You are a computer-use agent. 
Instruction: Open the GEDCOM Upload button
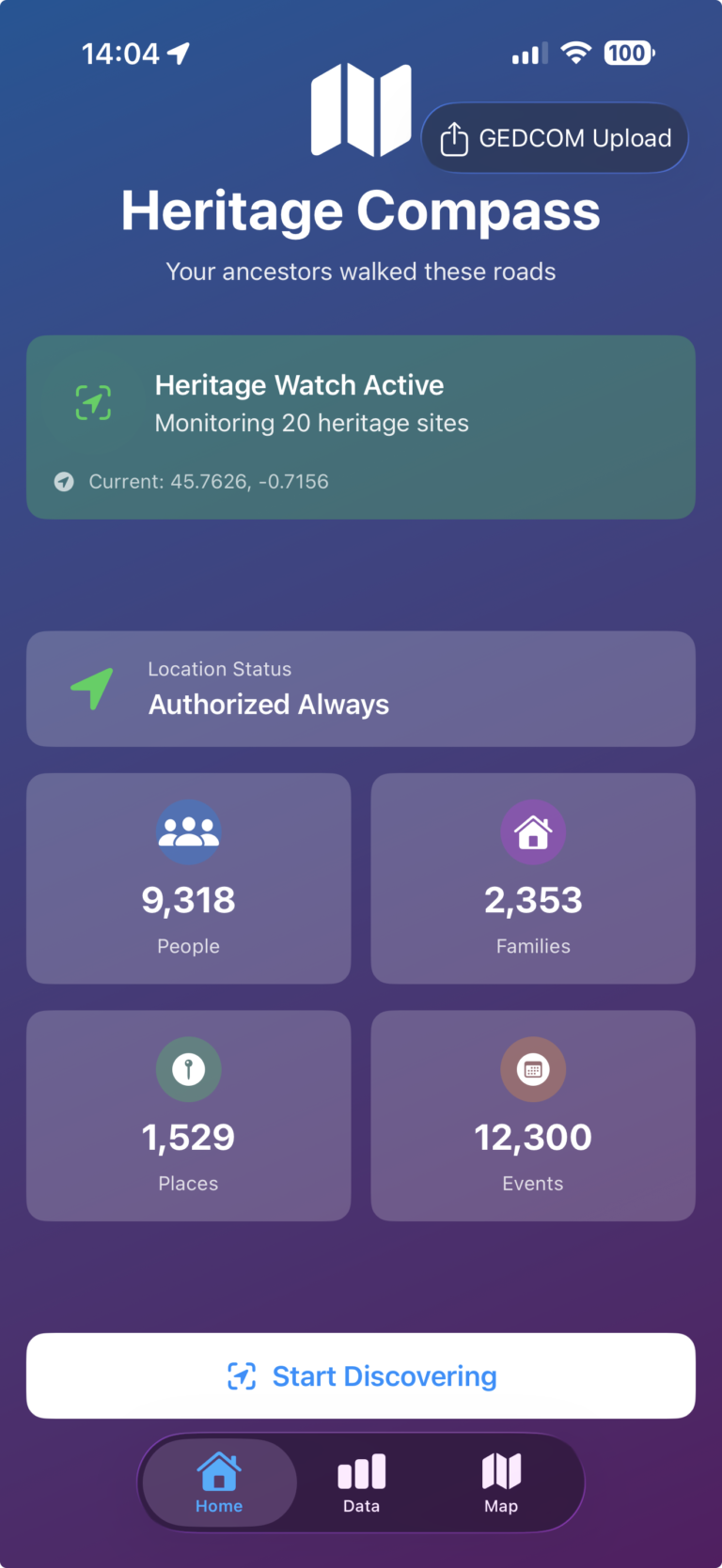555,138
